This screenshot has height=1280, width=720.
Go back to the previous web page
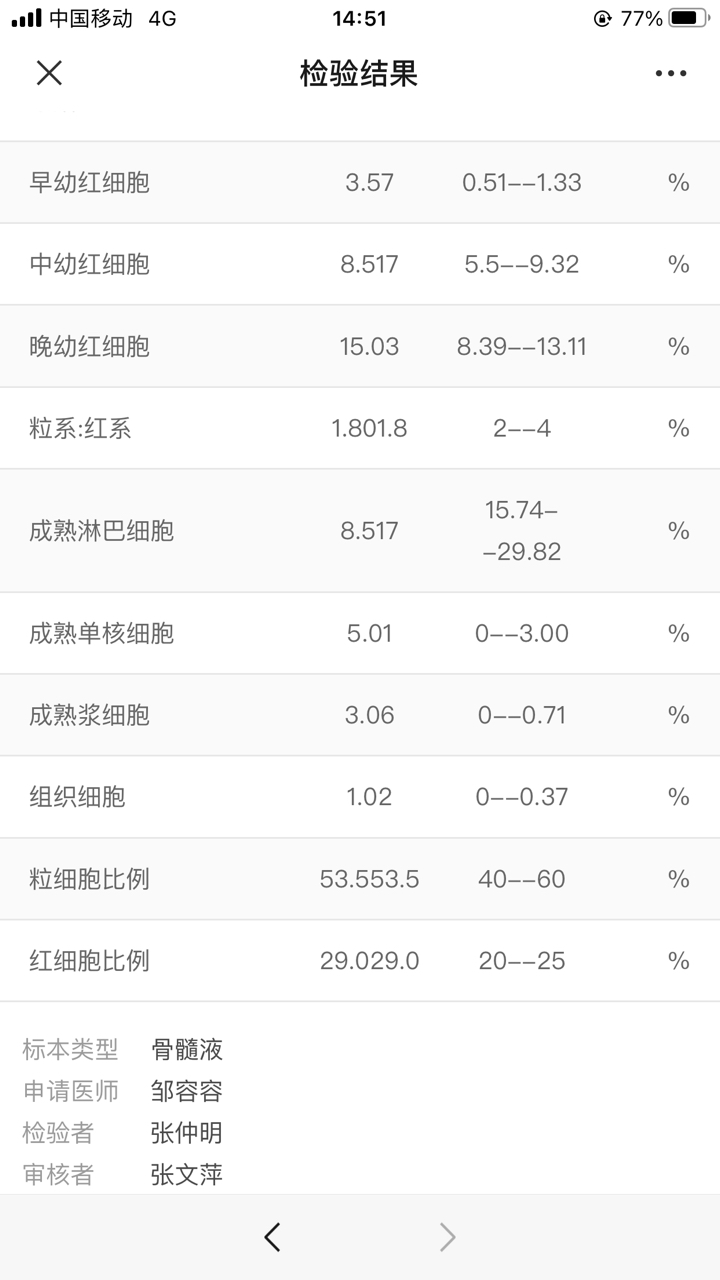pos(272,1237)
